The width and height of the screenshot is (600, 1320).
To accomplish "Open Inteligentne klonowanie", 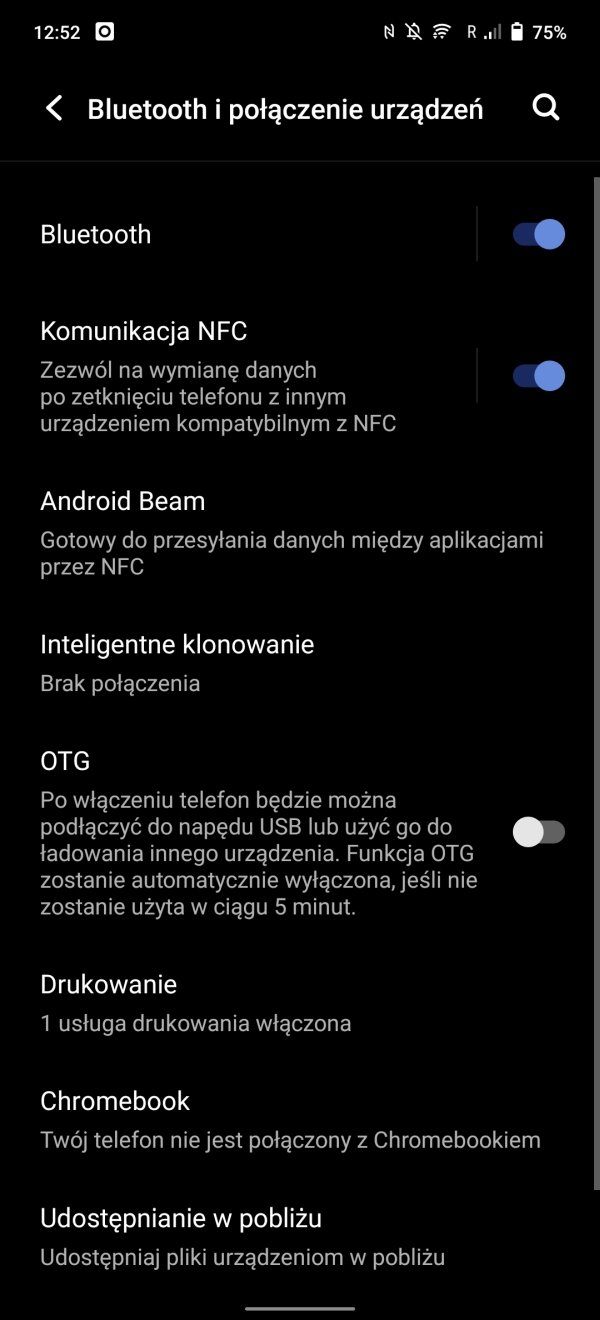I will tap(300, 663).
